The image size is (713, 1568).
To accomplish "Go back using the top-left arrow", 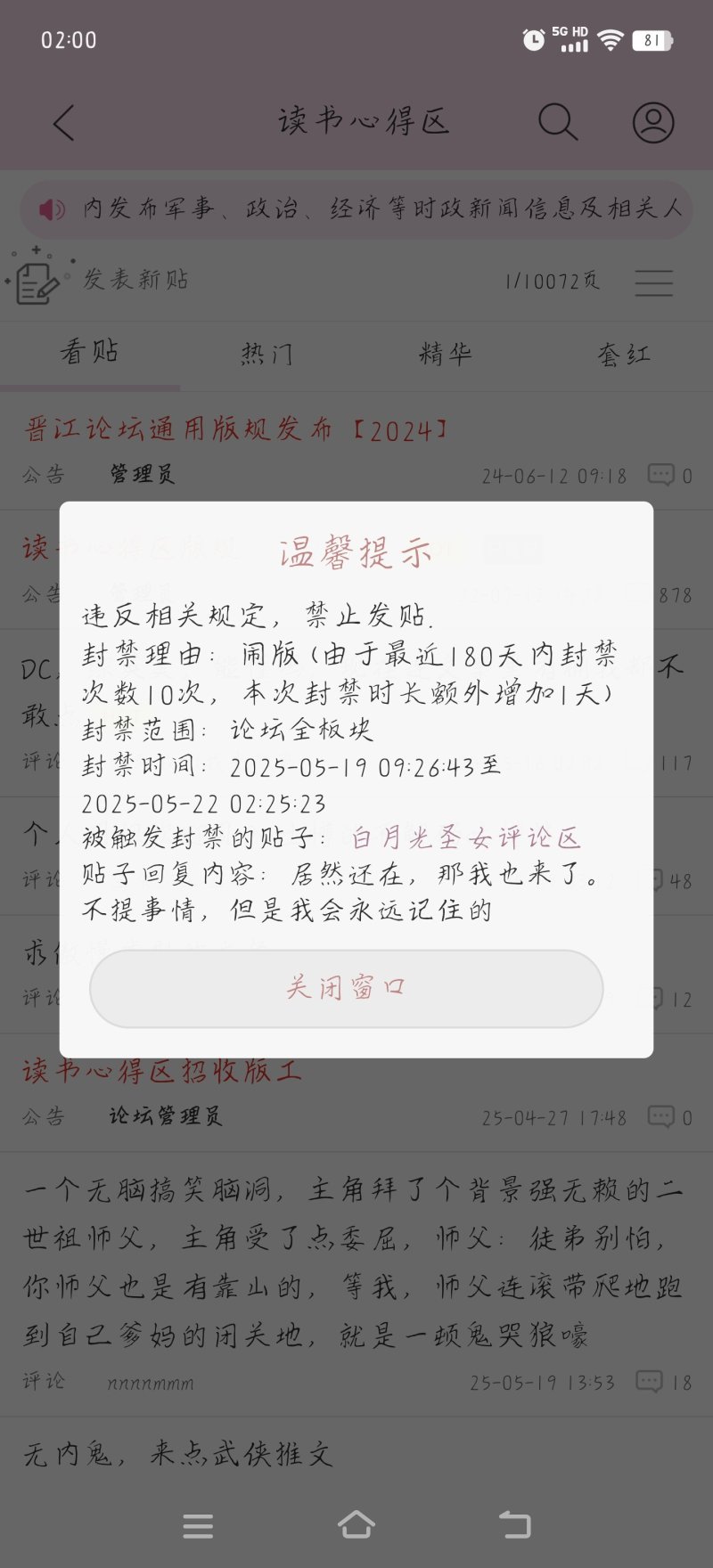I will (x=63, y=122).
